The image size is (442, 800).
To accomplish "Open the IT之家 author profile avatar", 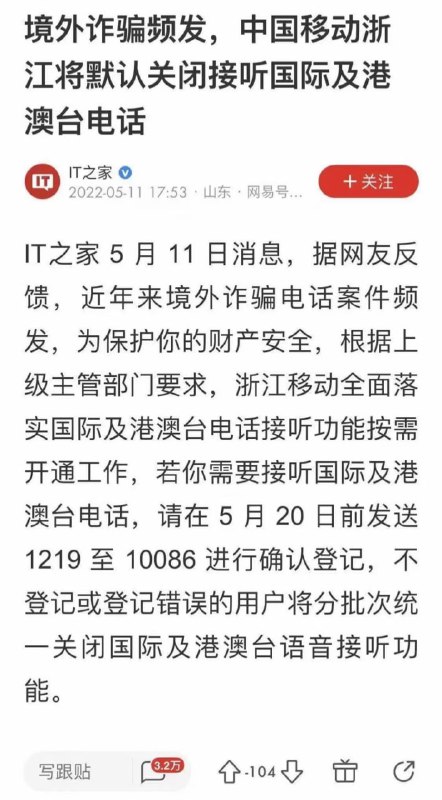I will [42, 182].
